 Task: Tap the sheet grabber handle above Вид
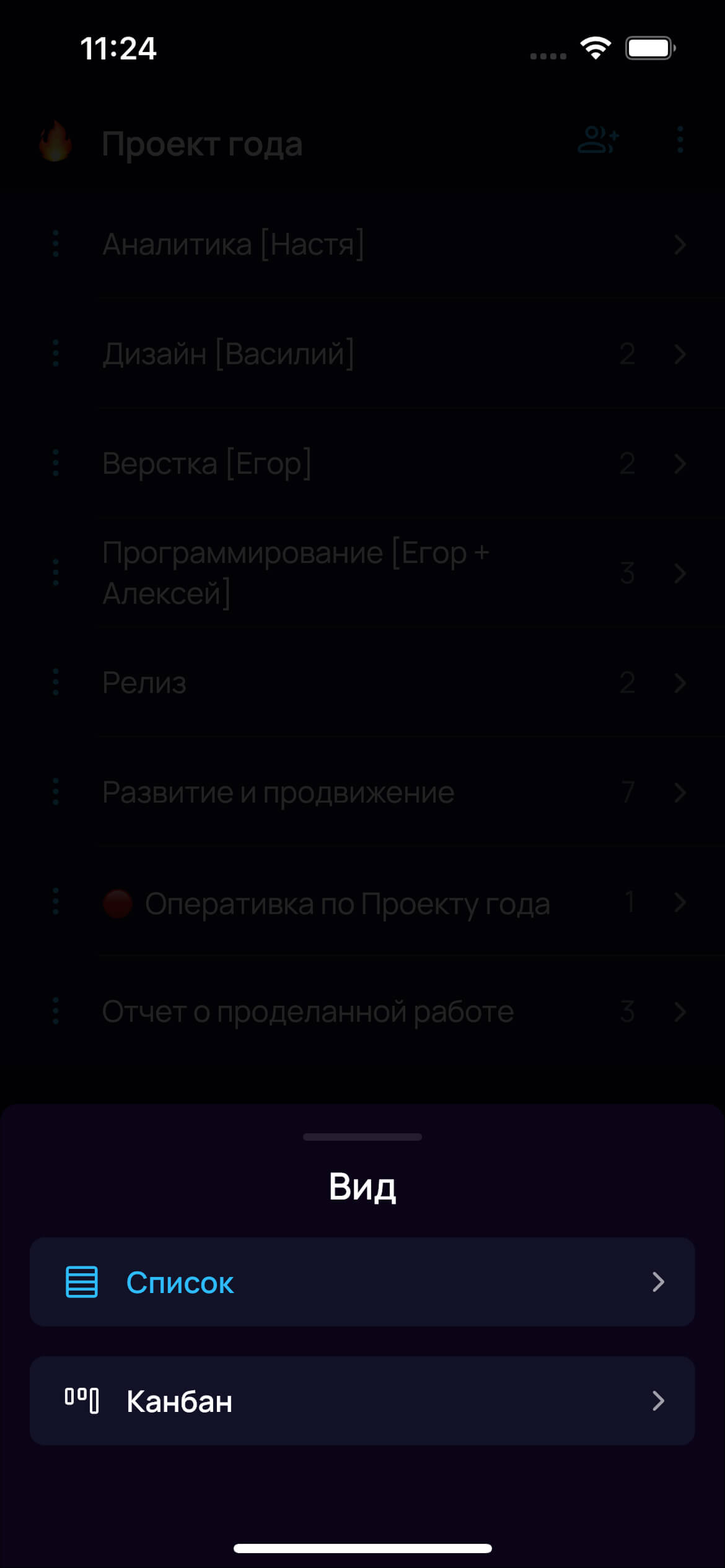[362, 1136]
